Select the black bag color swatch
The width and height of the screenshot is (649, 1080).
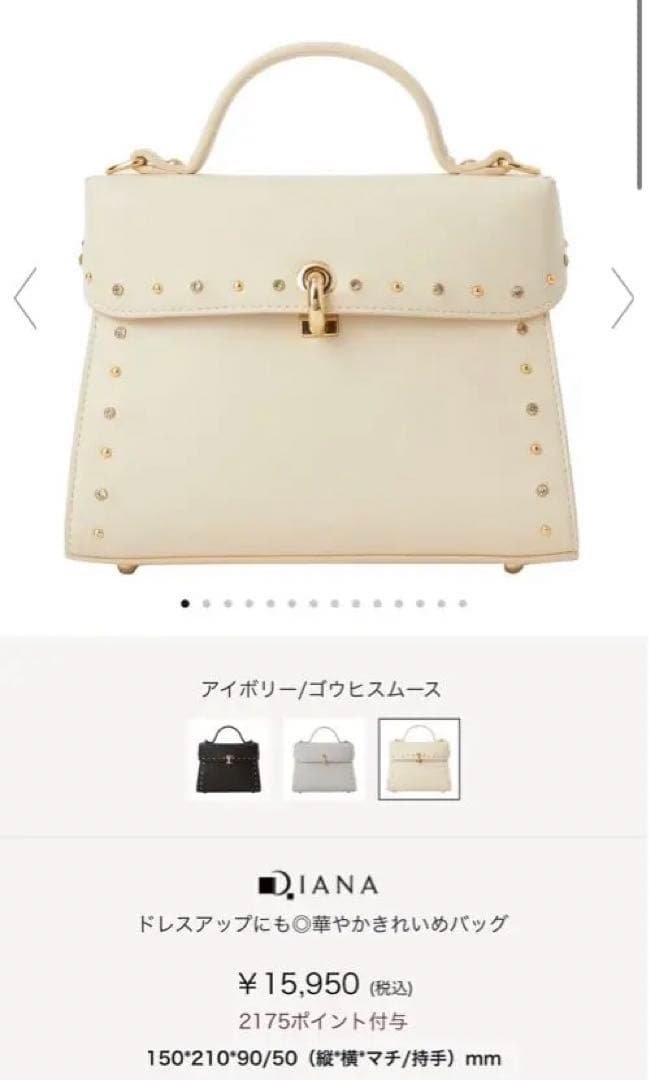click(229, 759)
